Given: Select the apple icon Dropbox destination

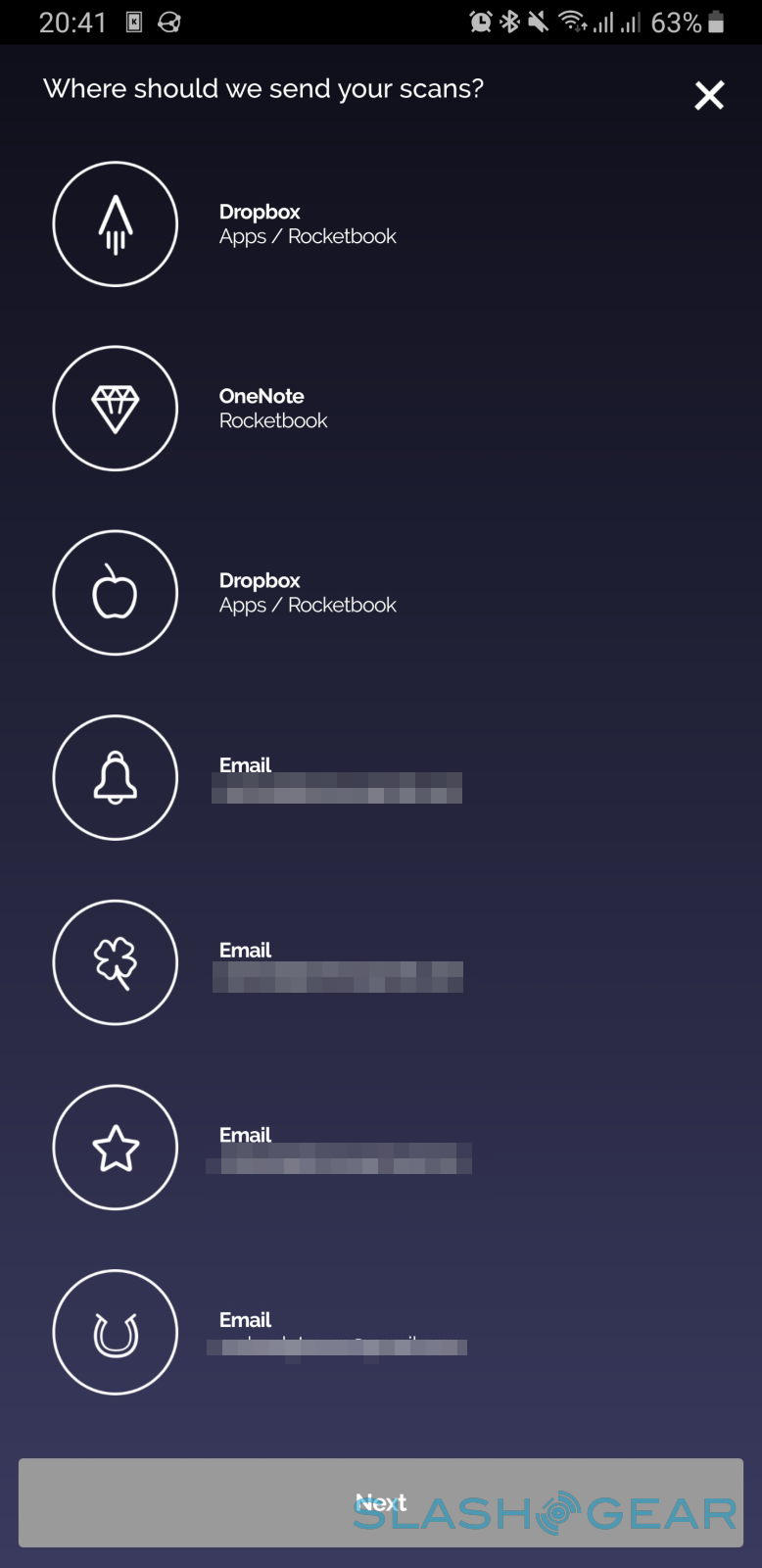Looking at the screenshot, I should (x=116, y=593).
